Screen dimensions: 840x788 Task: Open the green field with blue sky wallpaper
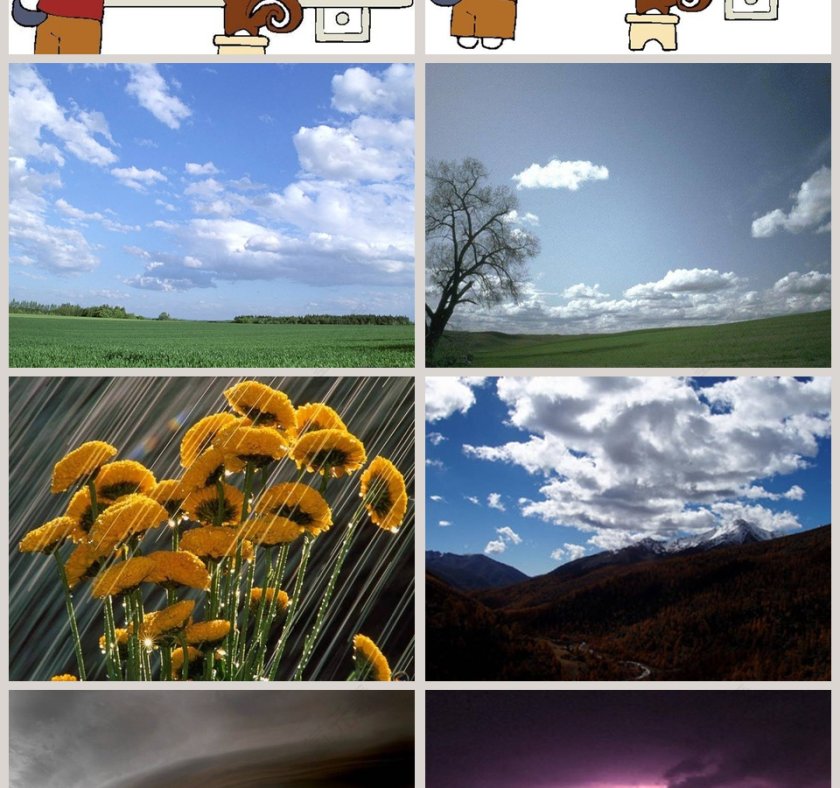tap(211, 215)
